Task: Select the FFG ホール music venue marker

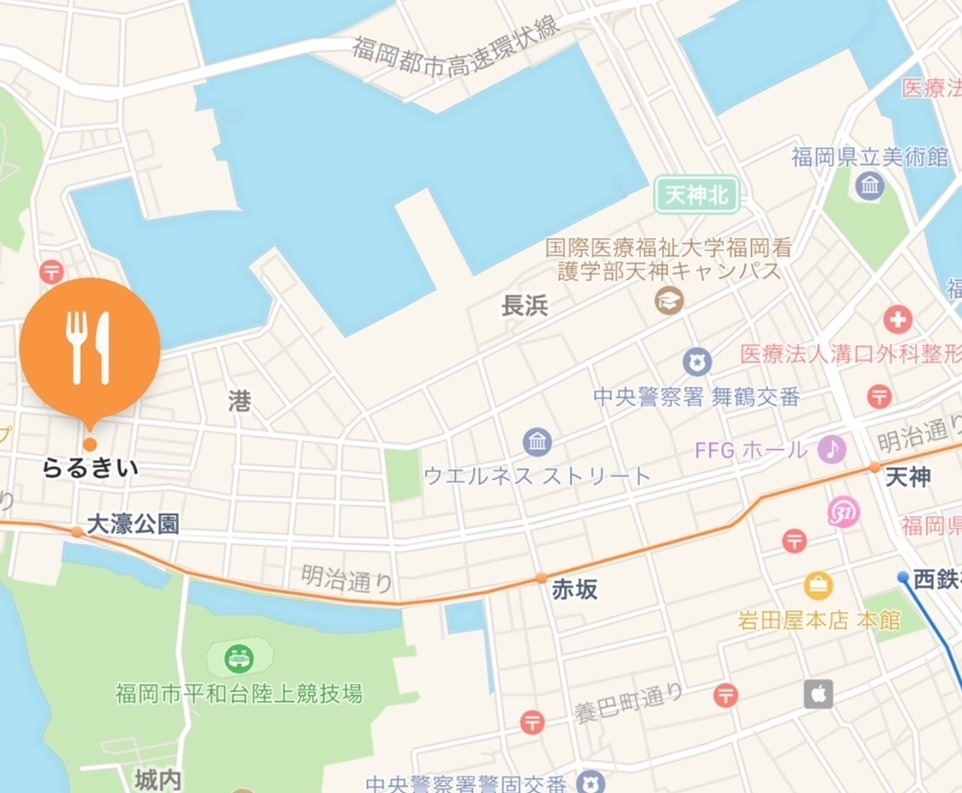Action: [831, 449]
